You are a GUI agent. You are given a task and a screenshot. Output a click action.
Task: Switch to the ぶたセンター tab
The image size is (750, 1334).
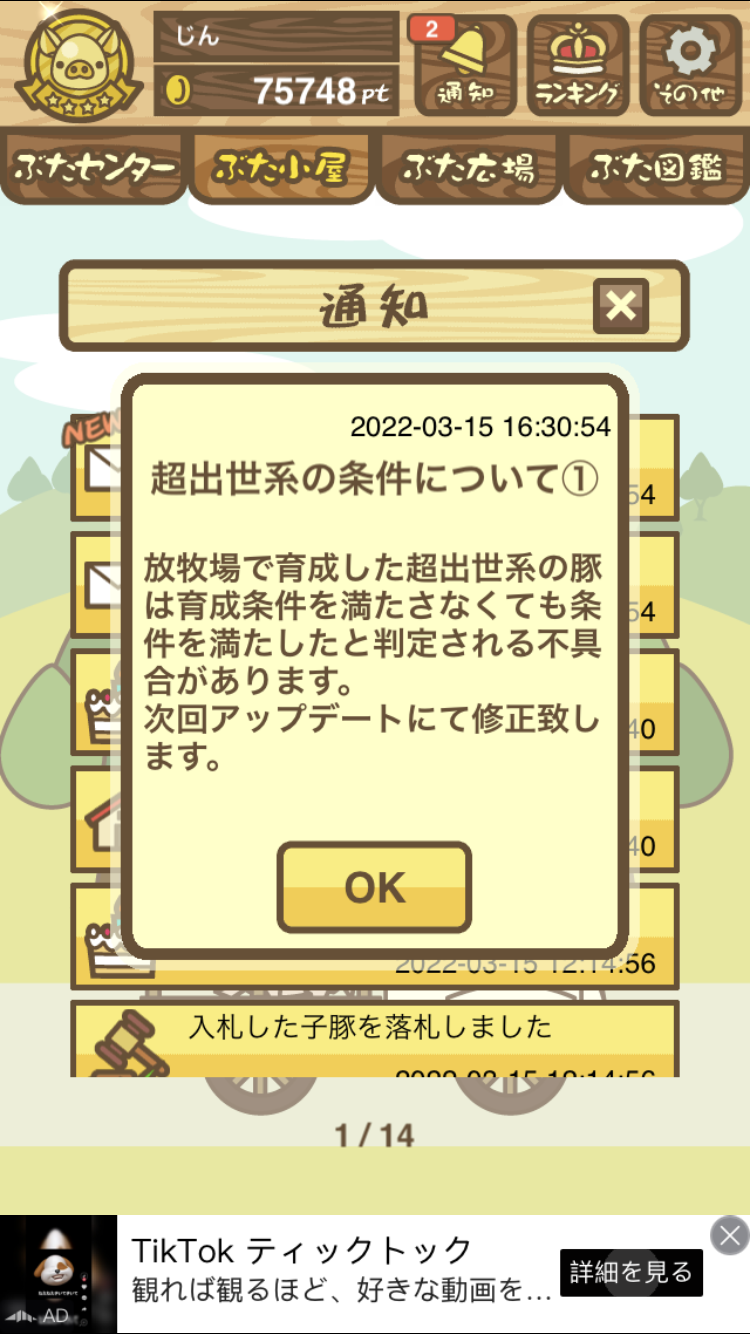click(x=95, y=168)
